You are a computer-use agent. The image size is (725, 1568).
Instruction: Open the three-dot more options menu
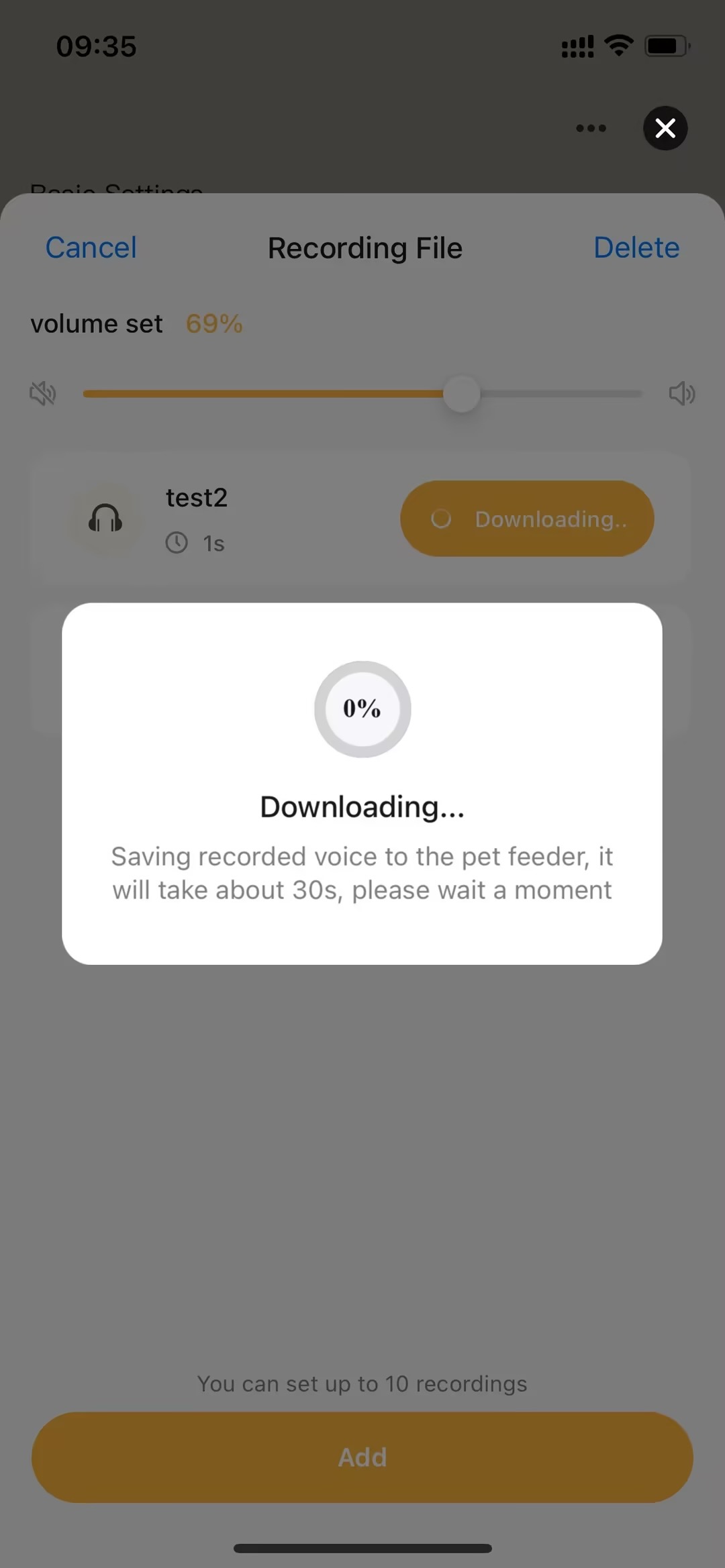(x=591, y=128)
